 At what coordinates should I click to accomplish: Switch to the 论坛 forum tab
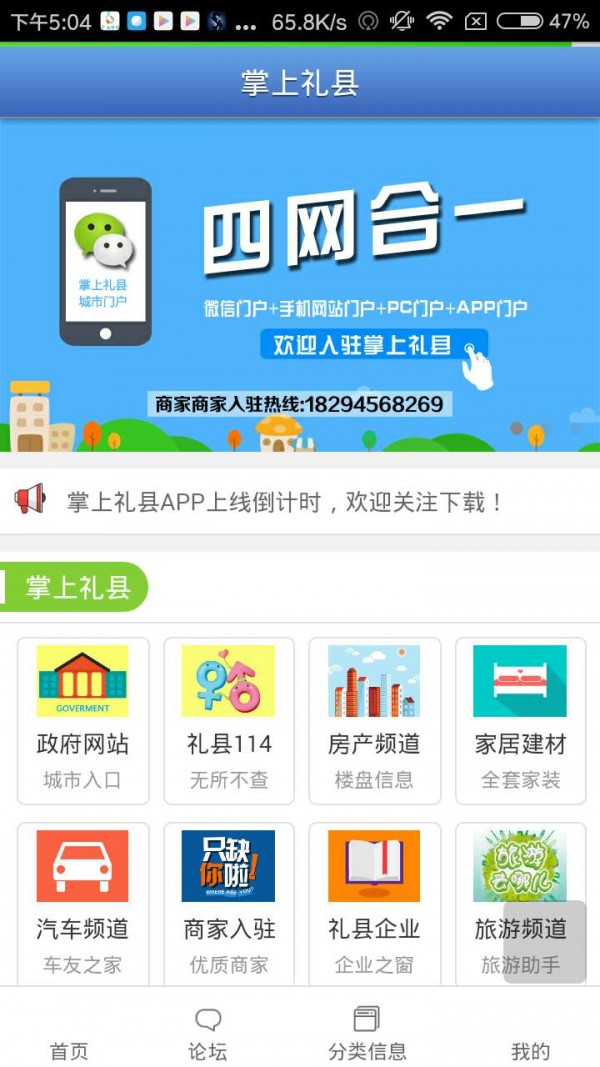(x=208, y=1035)
